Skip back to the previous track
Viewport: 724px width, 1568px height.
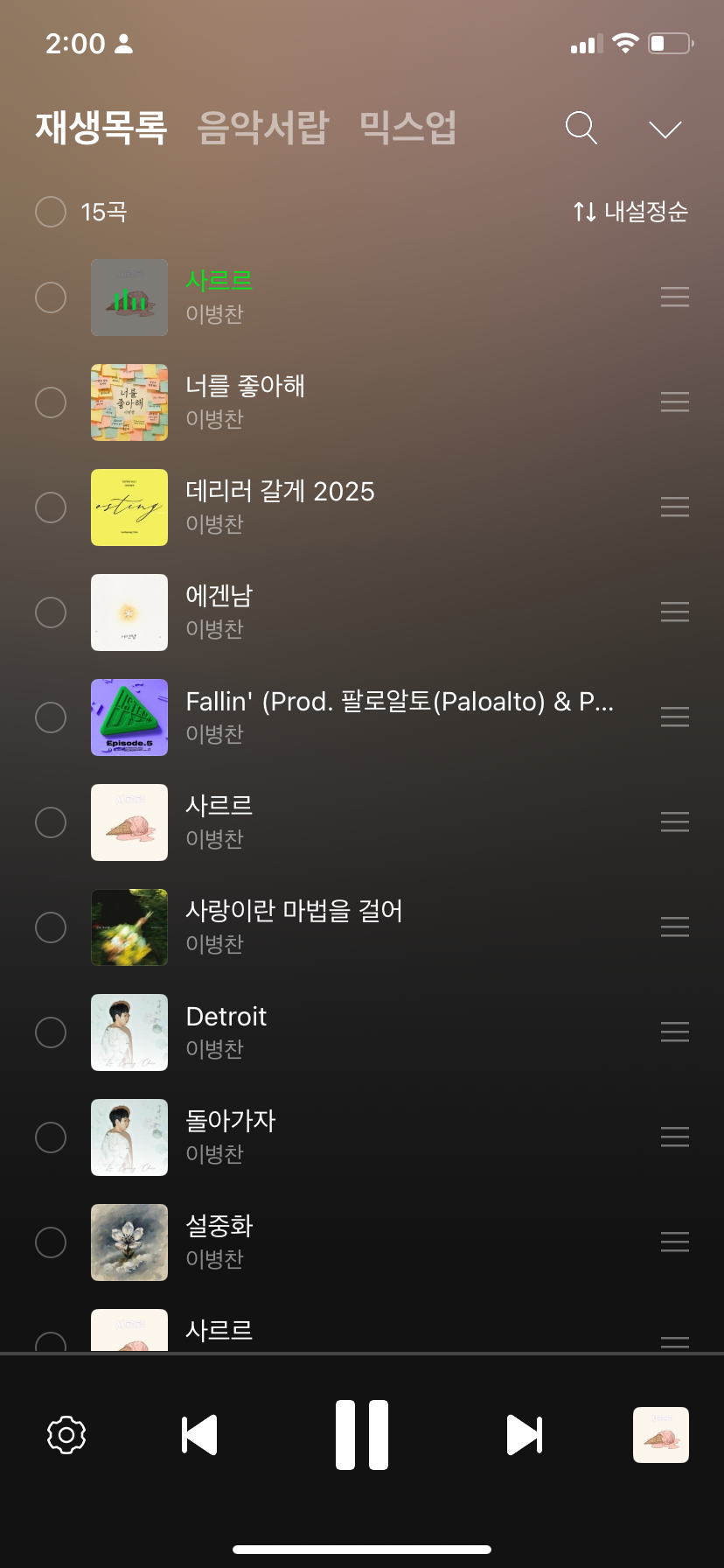[199, 1435]
